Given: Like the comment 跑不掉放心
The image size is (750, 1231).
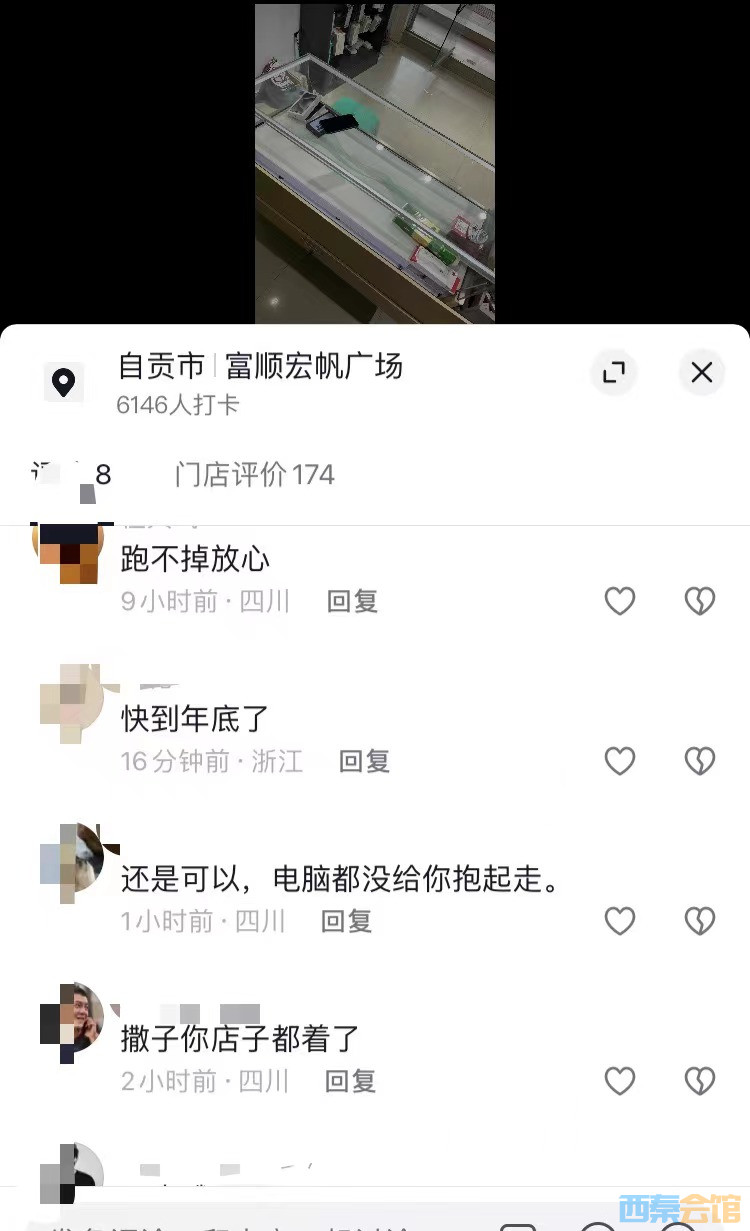Looking at the screenshot, I should click(620, 601).
